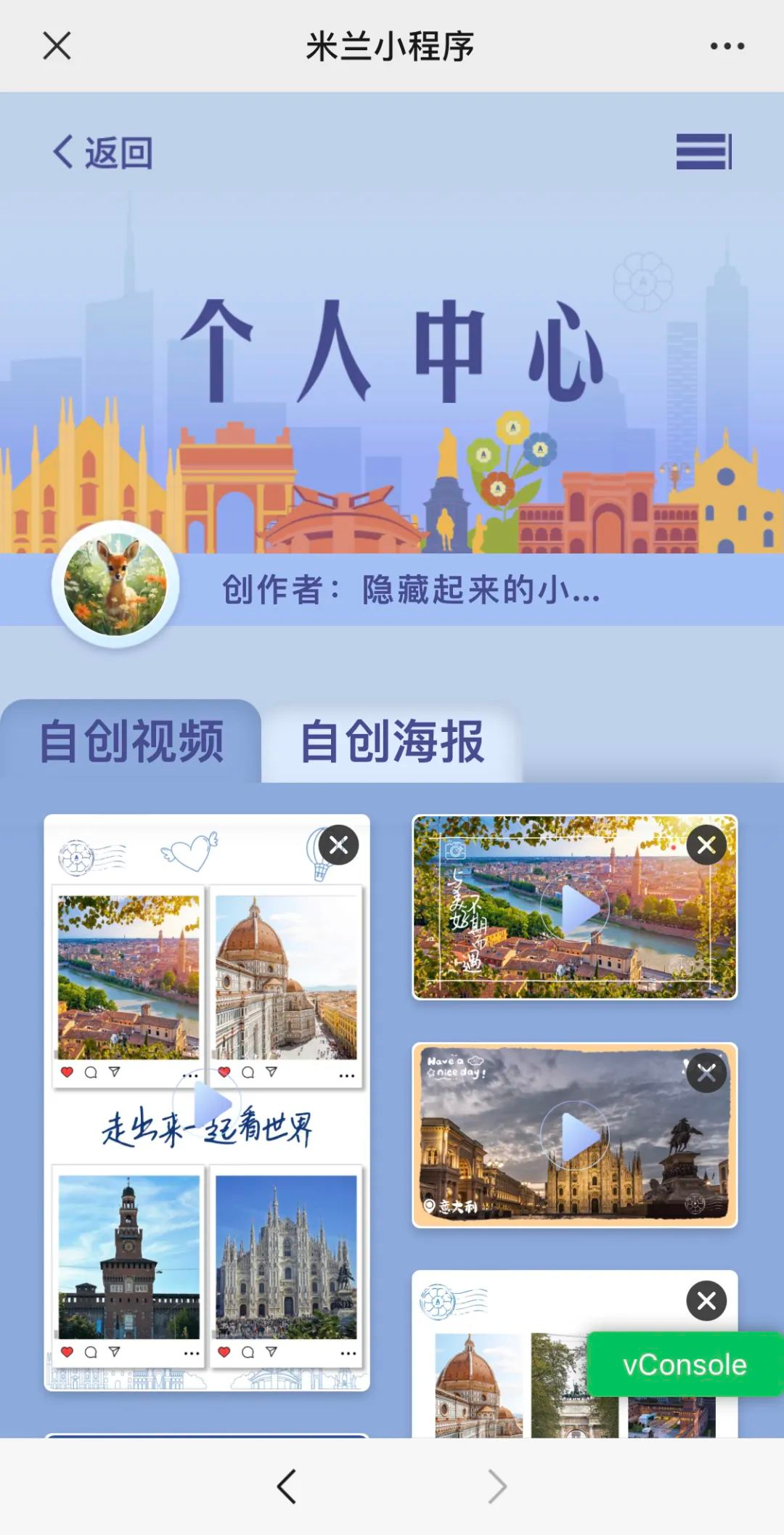The height and width of the screenshot is (1535, 784).
Task: Delete the dome postcard video
Action: coord(706,1301)
